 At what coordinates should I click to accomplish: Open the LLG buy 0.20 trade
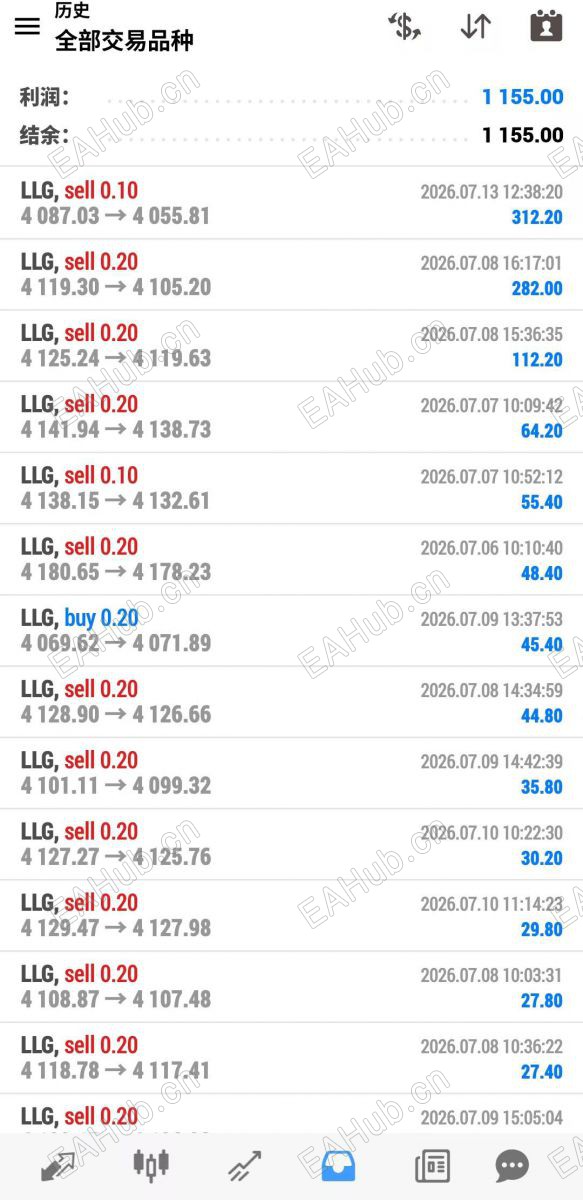pyautogui.click(x=291, y=631)
